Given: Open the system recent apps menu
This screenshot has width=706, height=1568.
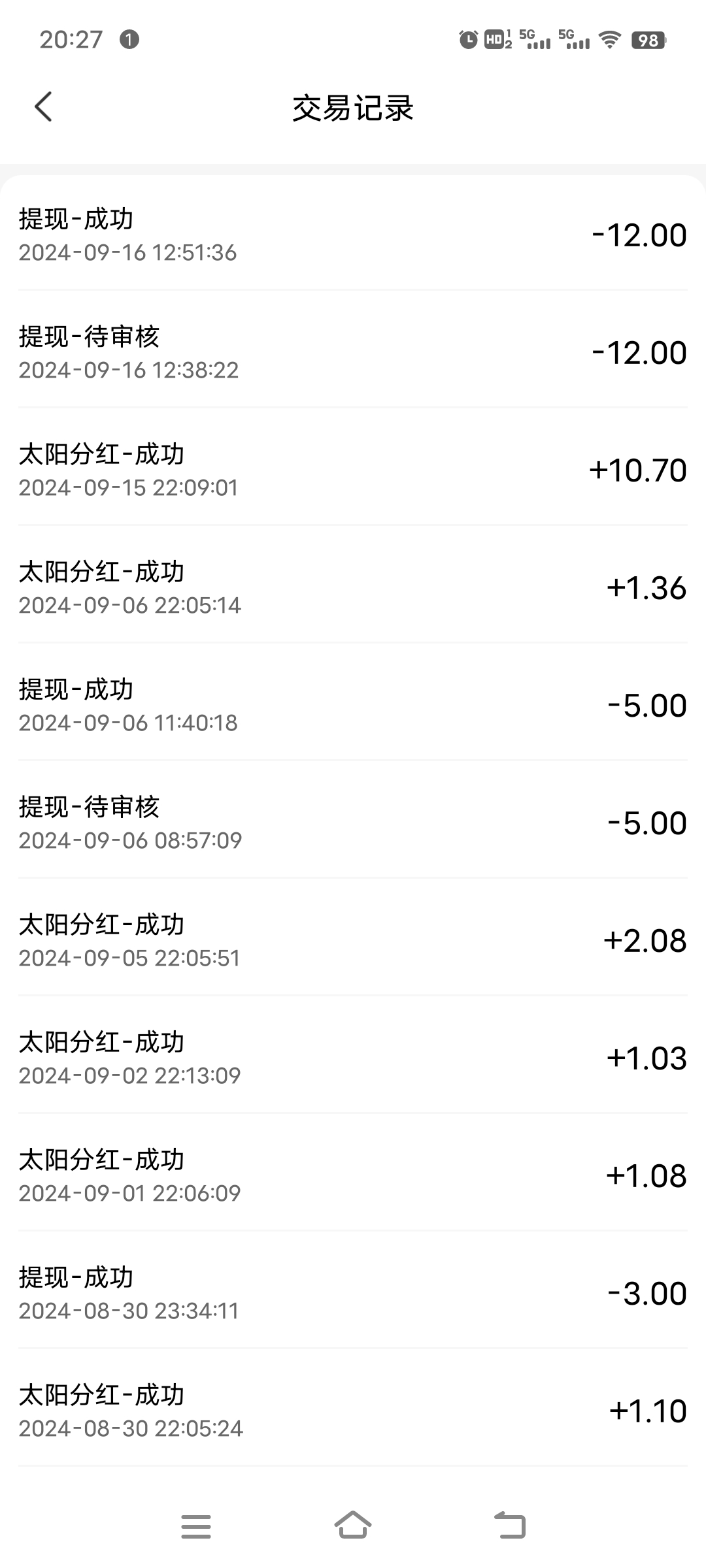Looking at the screenshot, I should (x=196, y=1526).
